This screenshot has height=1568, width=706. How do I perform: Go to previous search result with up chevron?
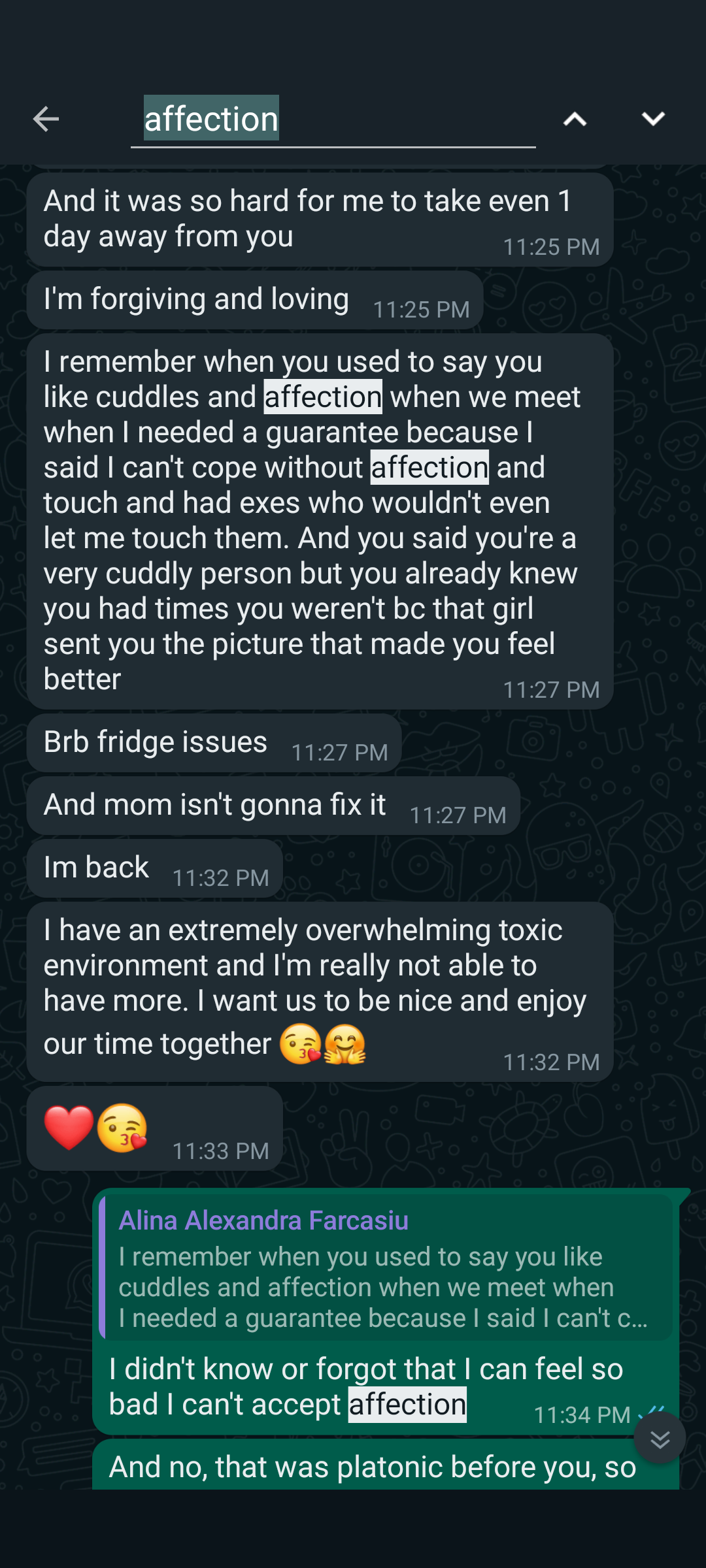575,119
